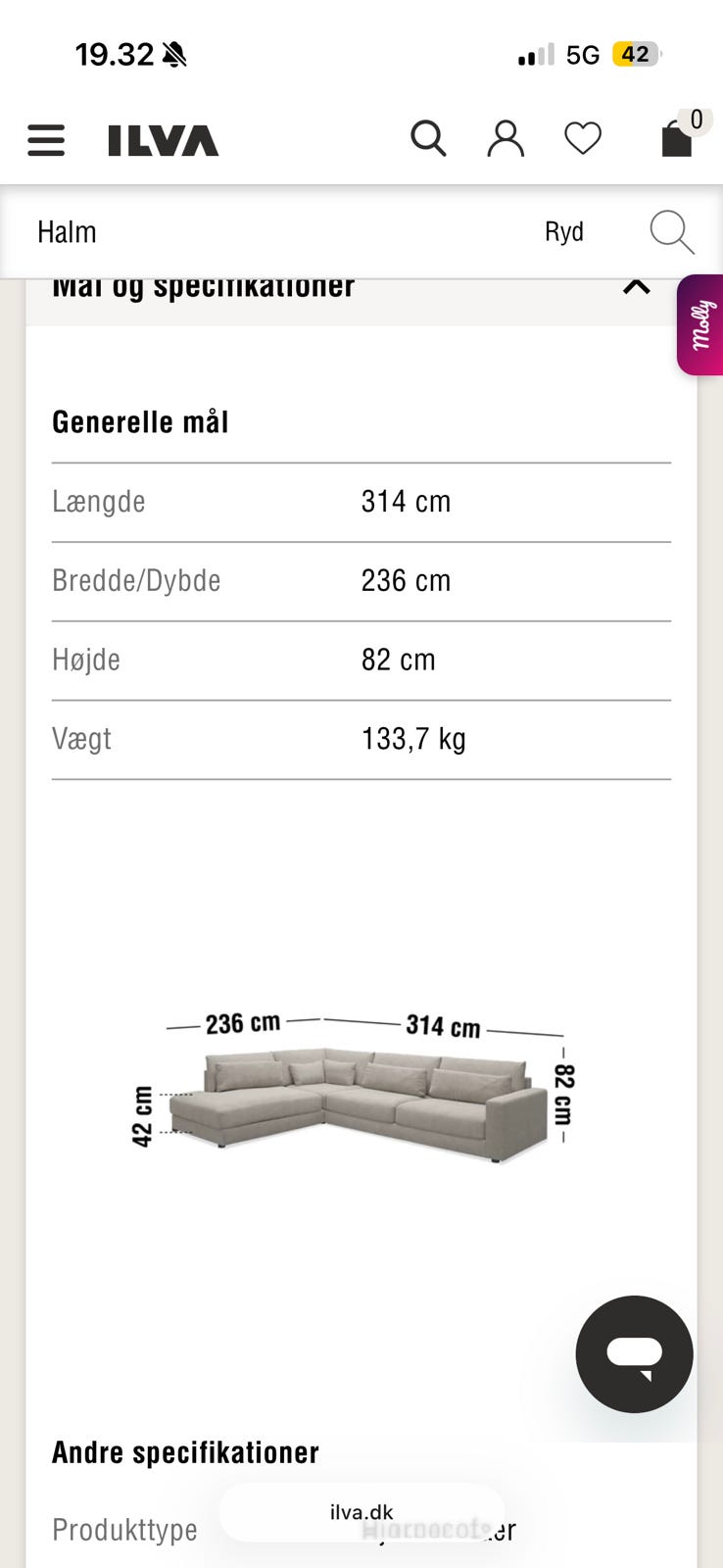This screenshot has width=723, height=1568.
Task: Click the sofa dimensions diagram
Action: 362,1088
